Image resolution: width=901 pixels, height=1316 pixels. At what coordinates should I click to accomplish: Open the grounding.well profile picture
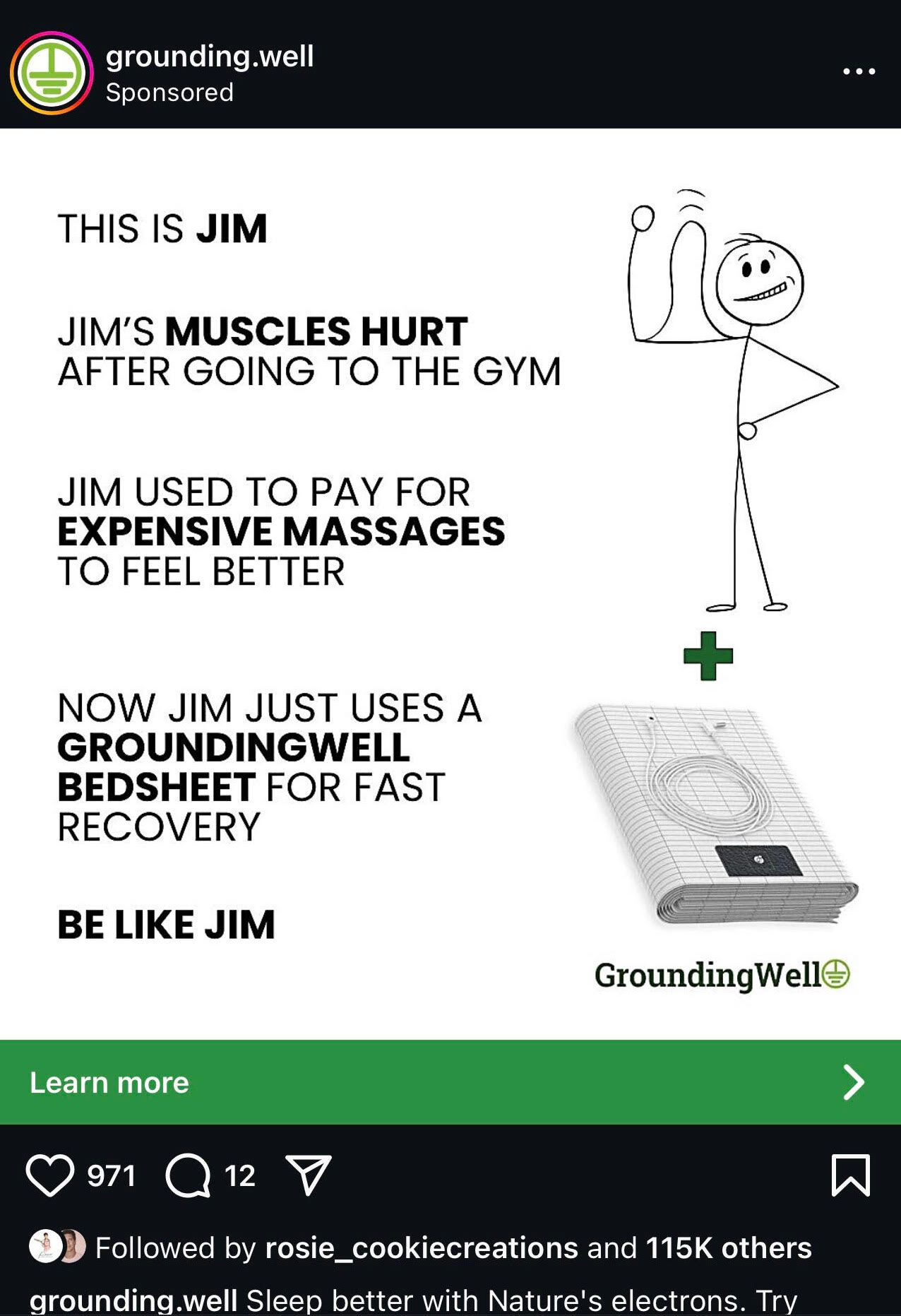[51, 73]
